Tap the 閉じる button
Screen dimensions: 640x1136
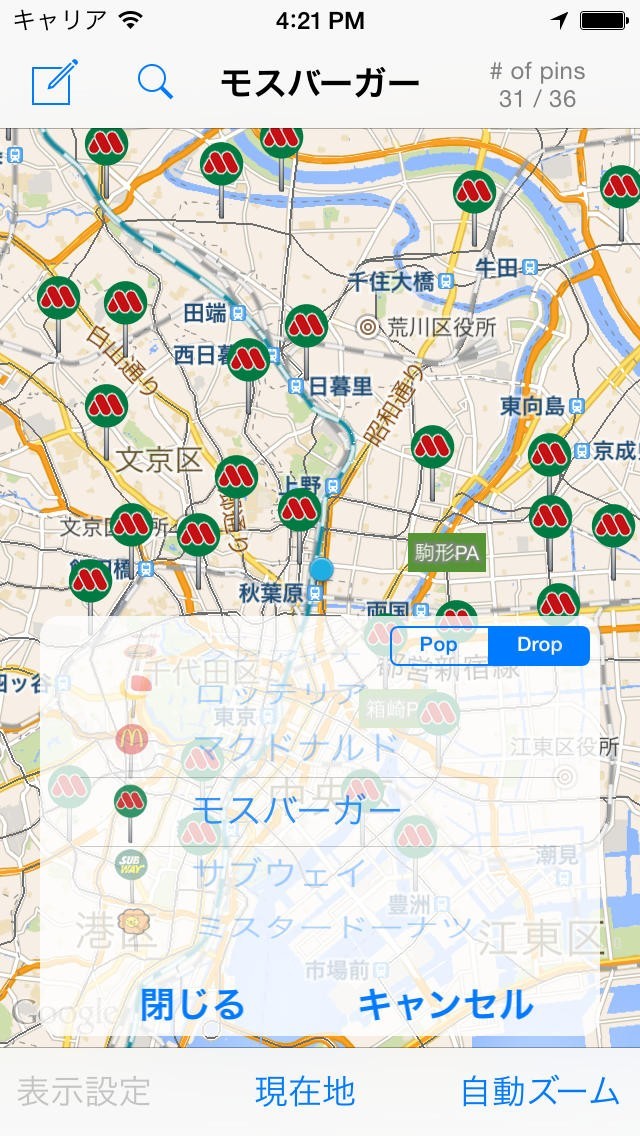(x=192, y=1003)
